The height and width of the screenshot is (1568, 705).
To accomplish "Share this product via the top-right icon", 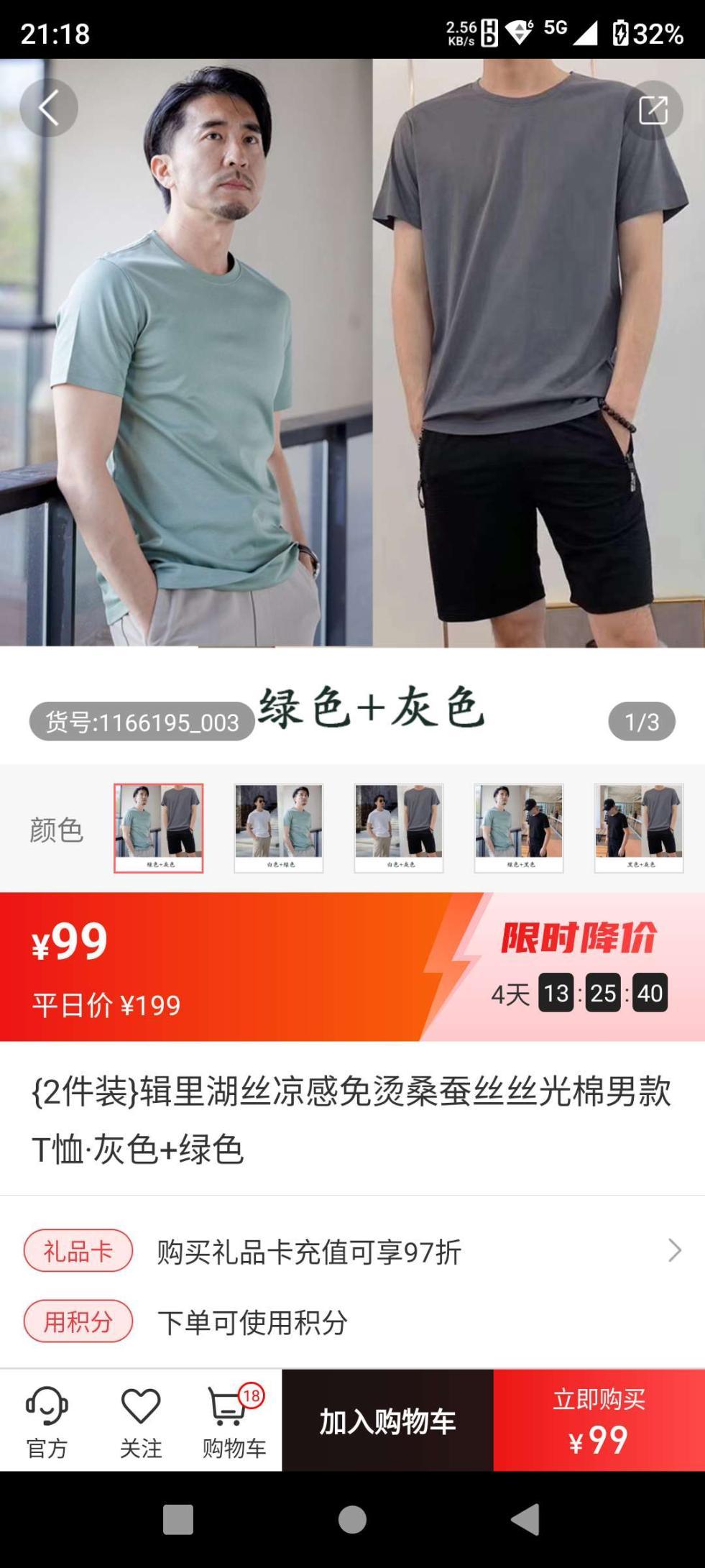I will tap(653, 110).
